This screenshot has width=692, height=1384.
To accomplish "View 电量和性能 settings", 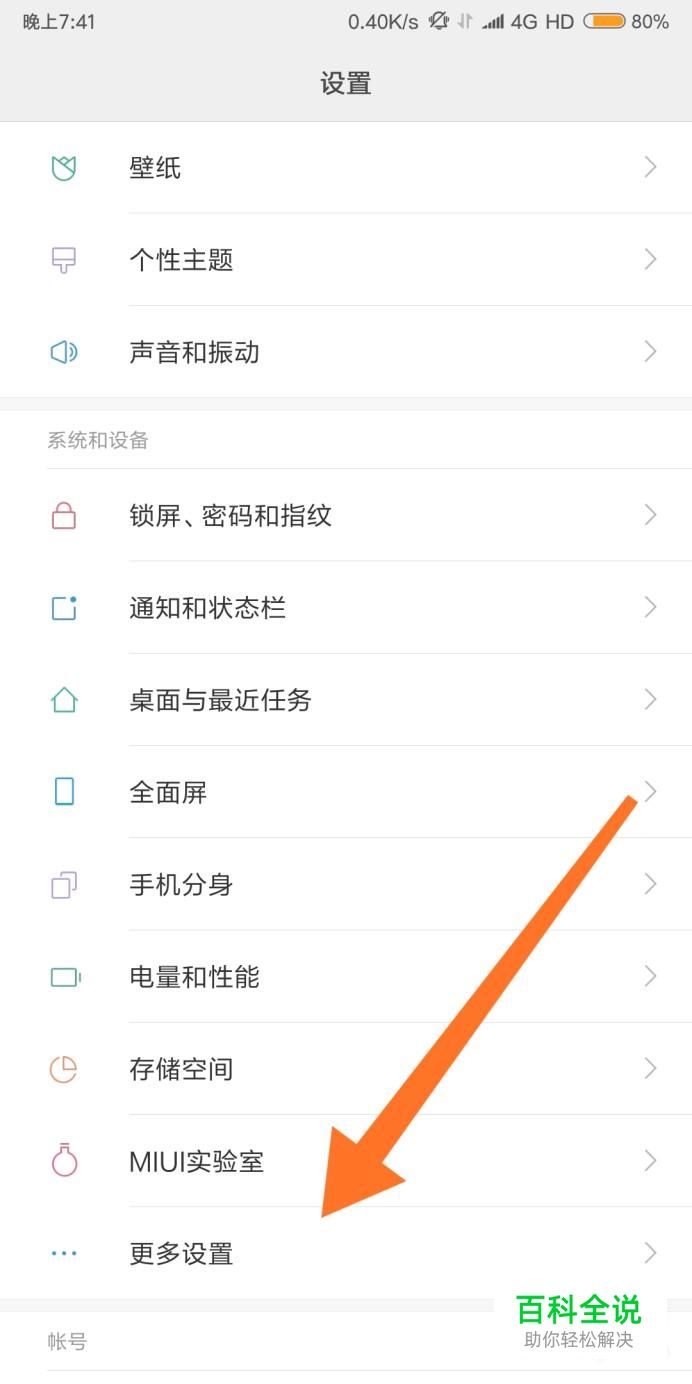I will point(194,977).
